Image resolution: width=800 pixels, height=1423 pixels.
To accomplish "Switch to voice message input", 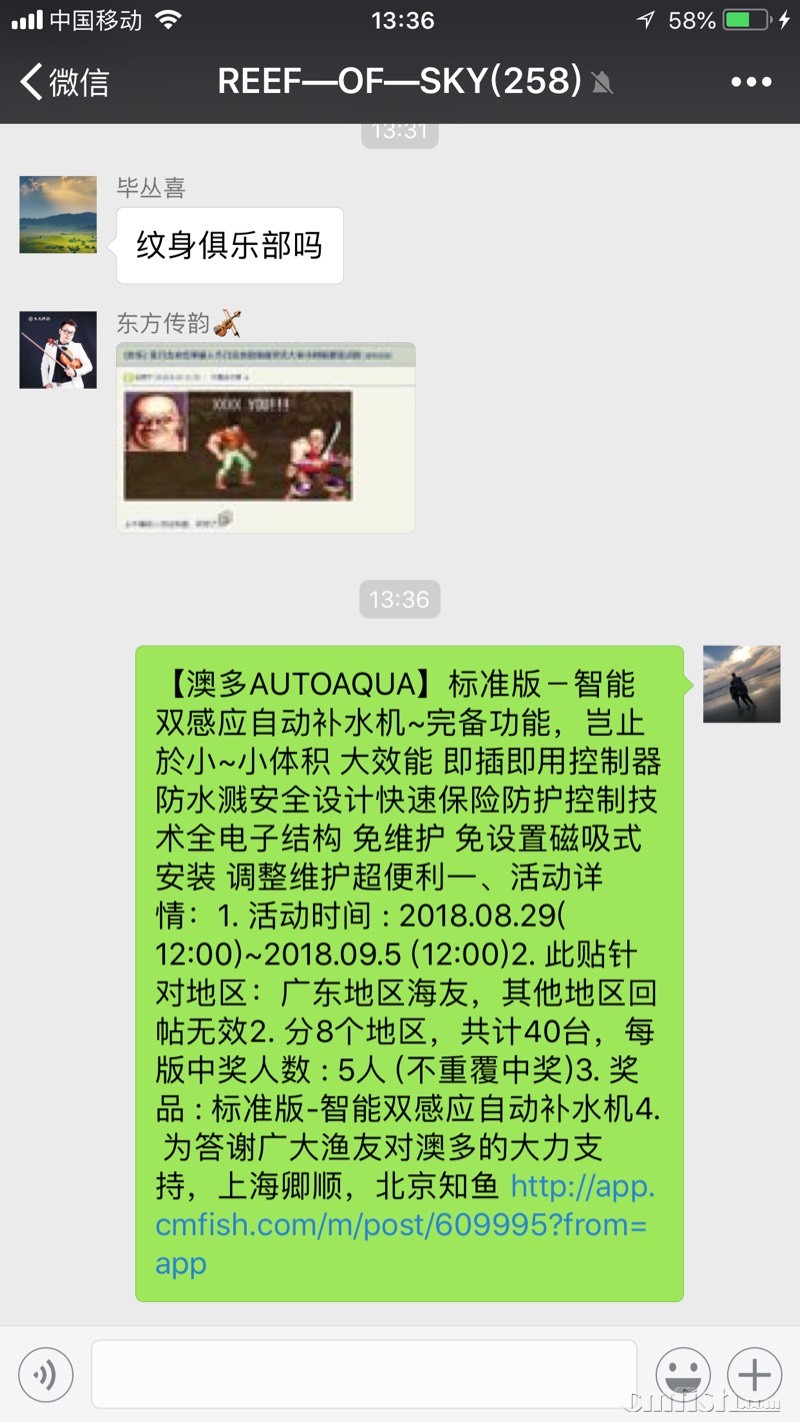I will [x=46, y=1375].
